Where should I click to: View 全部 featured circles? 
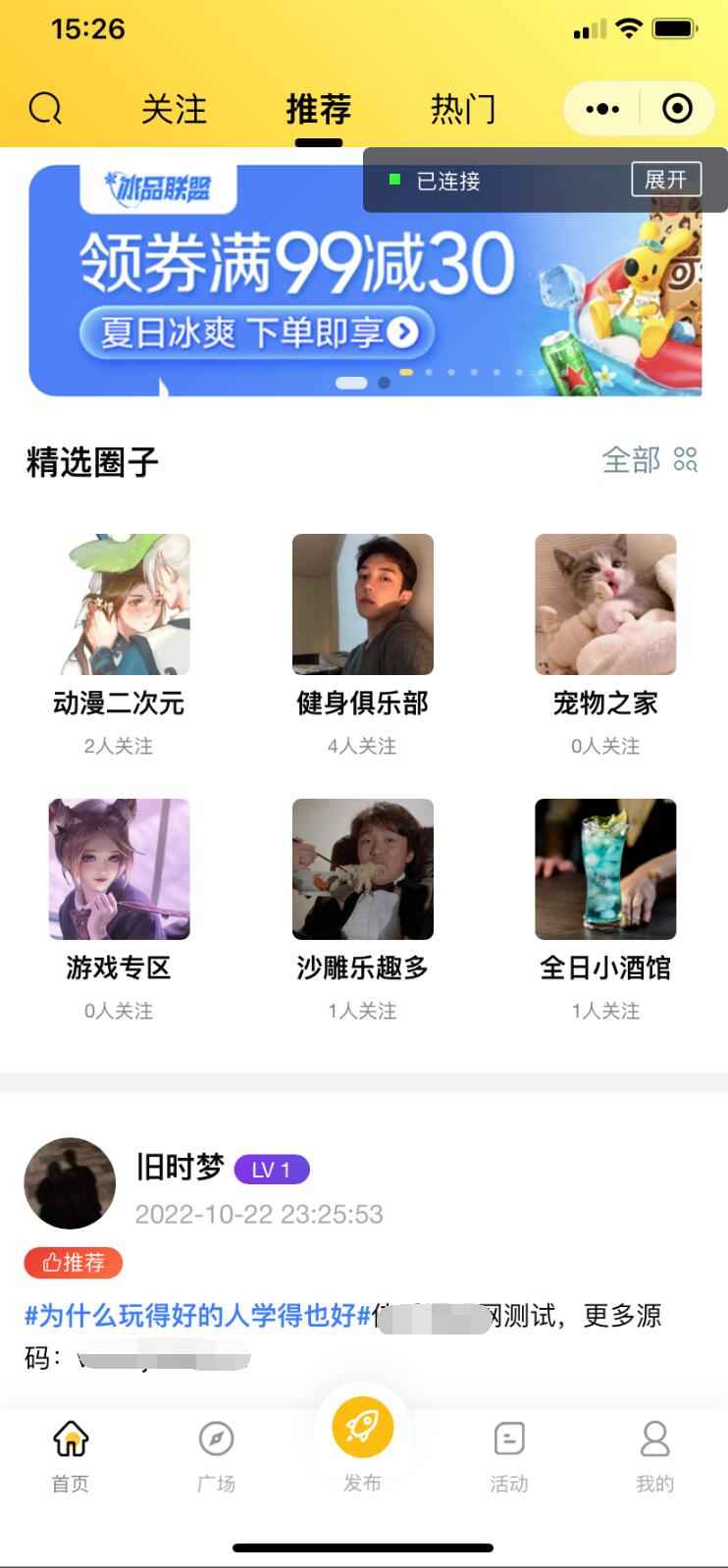tap(649, 459)
